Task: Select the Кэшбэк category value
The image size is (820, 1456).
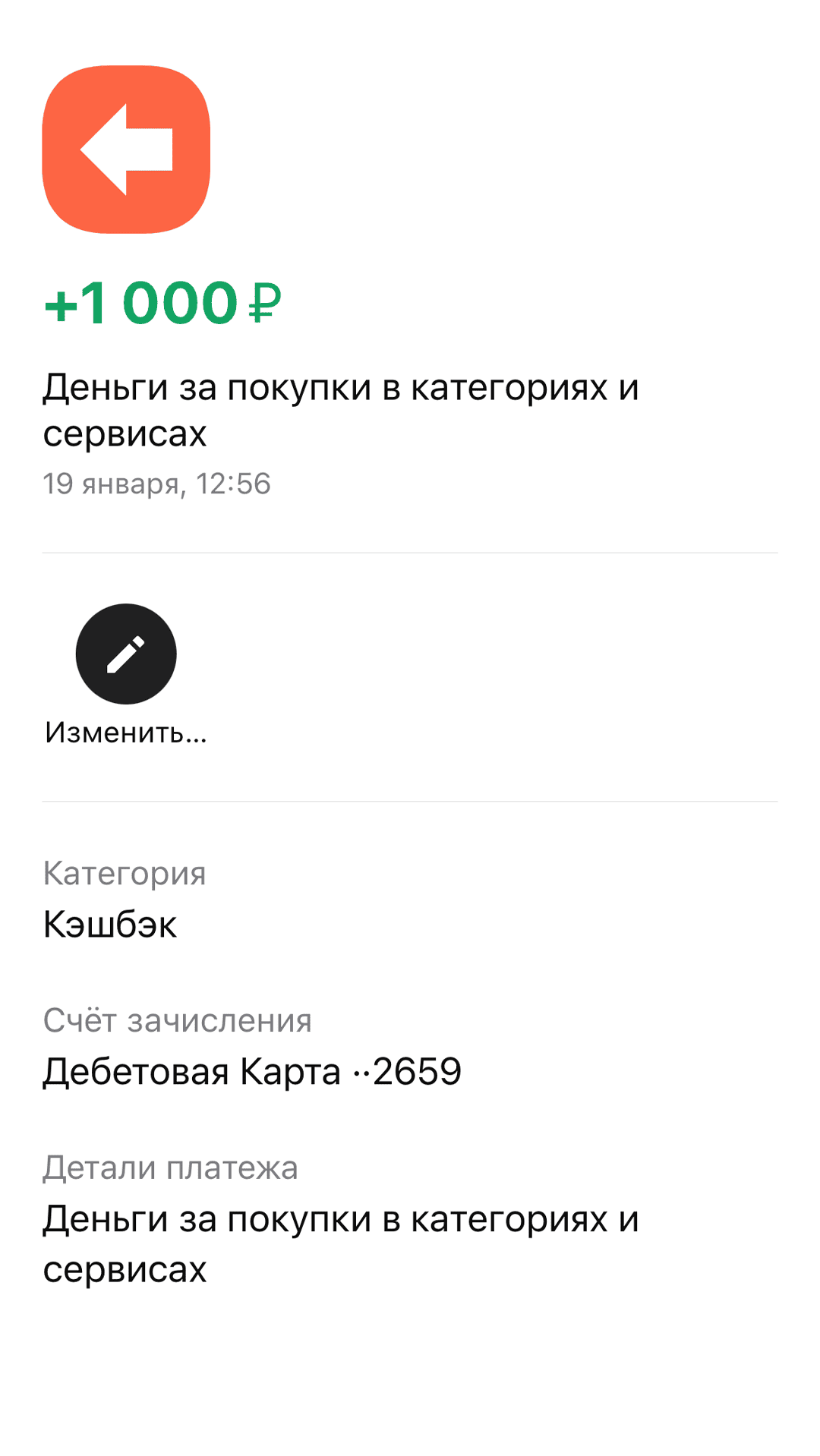Action: (x=110, y=925)
